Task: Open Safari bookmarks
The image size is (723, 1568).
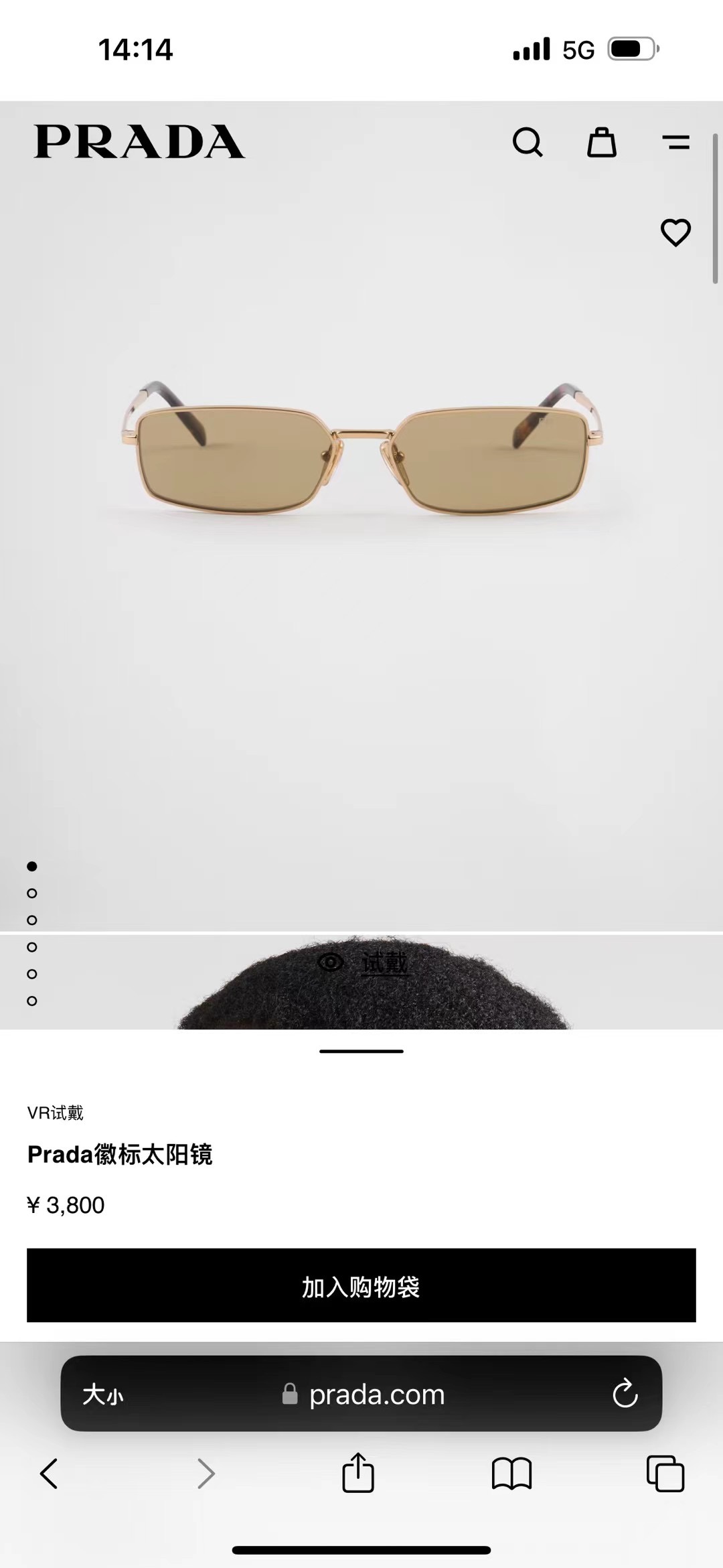Action: coord(511,1474)
